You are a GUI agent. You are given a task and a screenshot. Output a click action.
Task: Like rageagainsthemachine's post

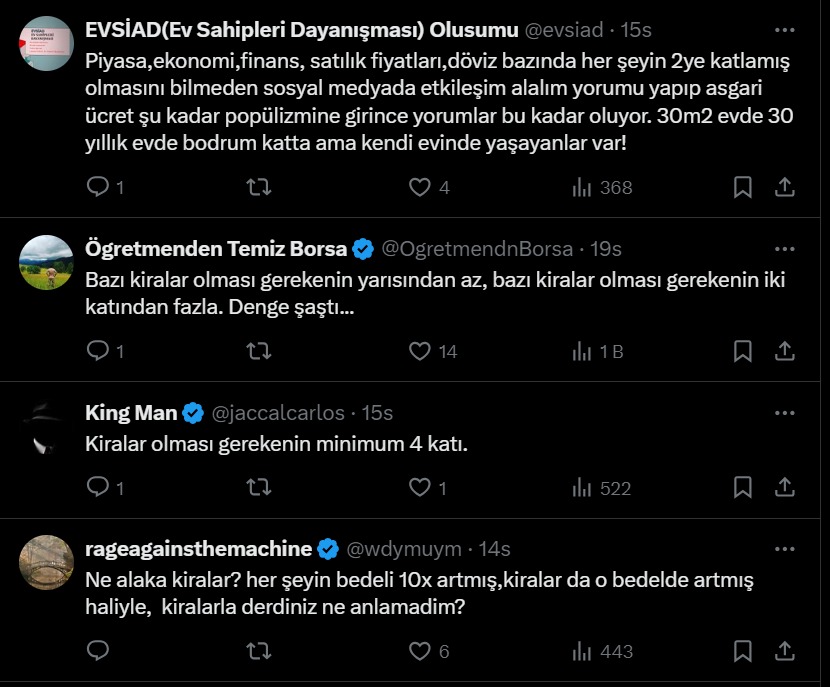[x=420, y=651]
